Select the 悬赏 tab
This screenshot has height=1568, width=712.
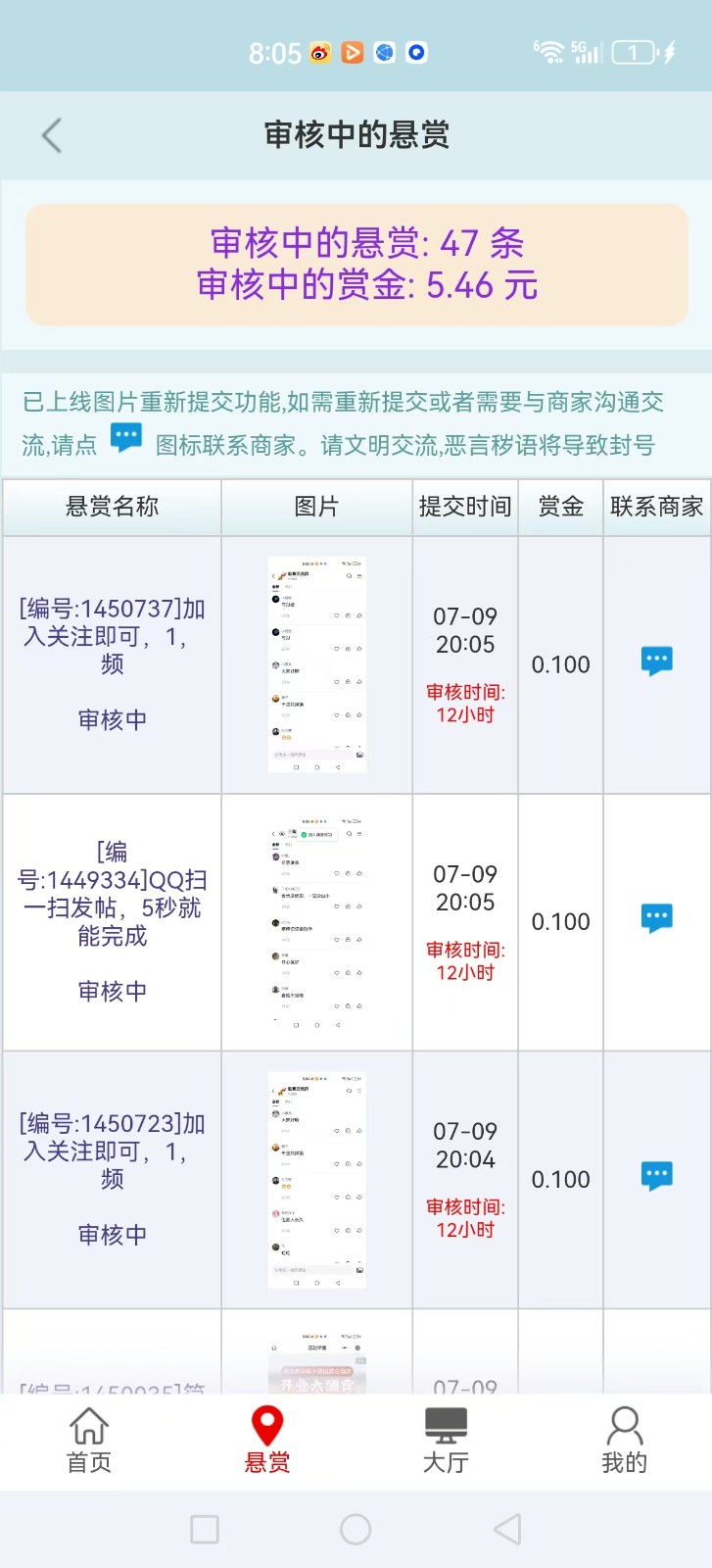click(x=267, y=1441)
